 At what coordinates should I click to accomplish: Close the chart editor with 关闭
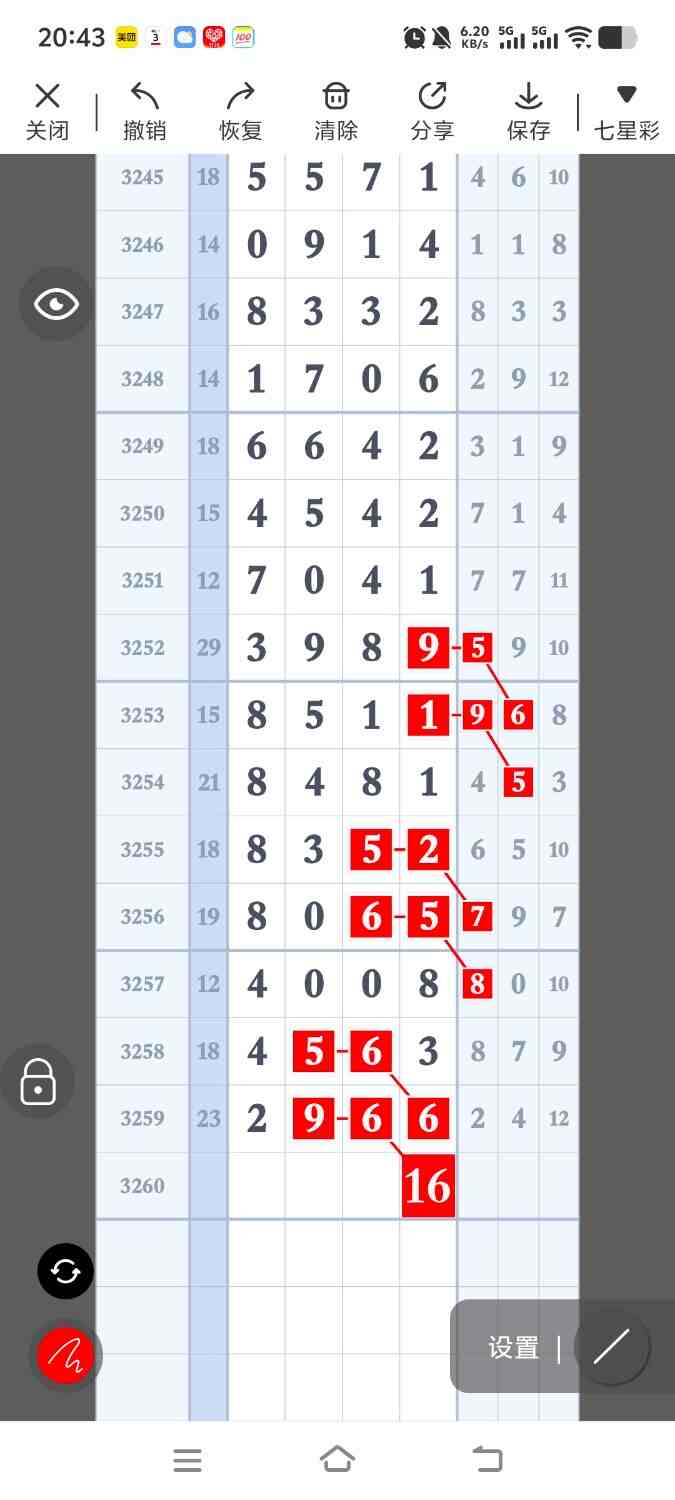pos(47,110)
